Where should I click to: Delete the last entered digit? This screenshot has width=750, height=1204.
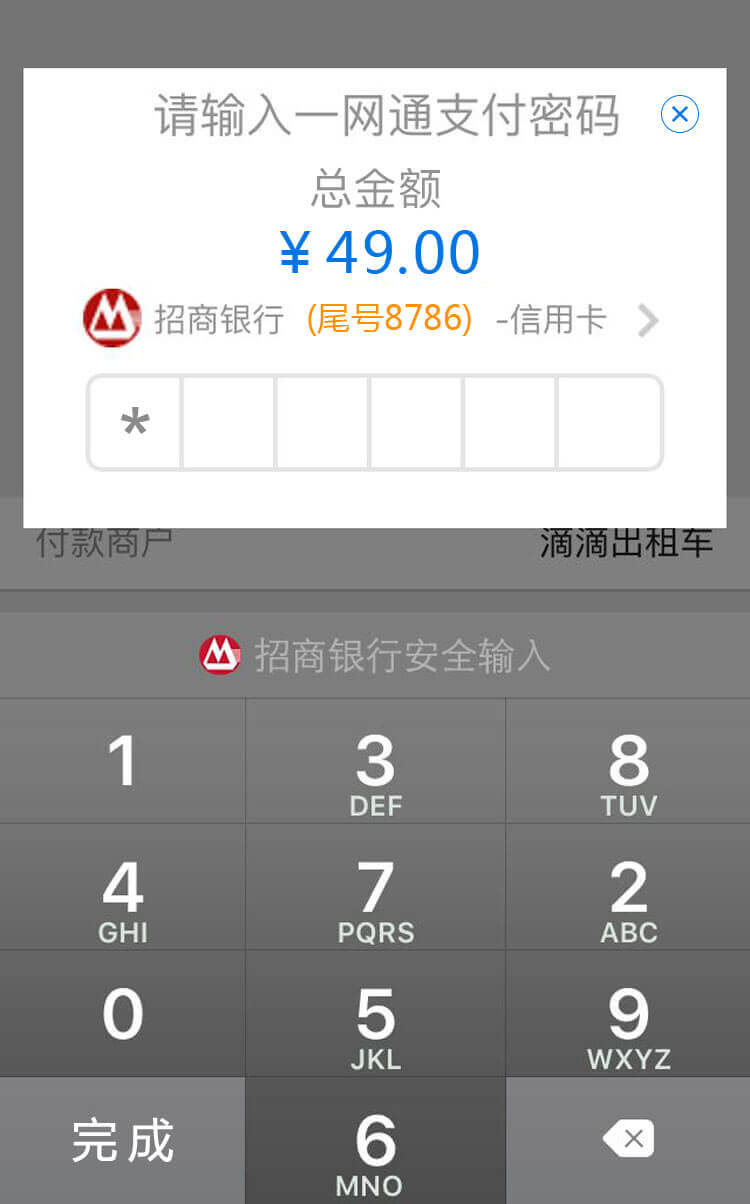click(x=628, y=1139)
